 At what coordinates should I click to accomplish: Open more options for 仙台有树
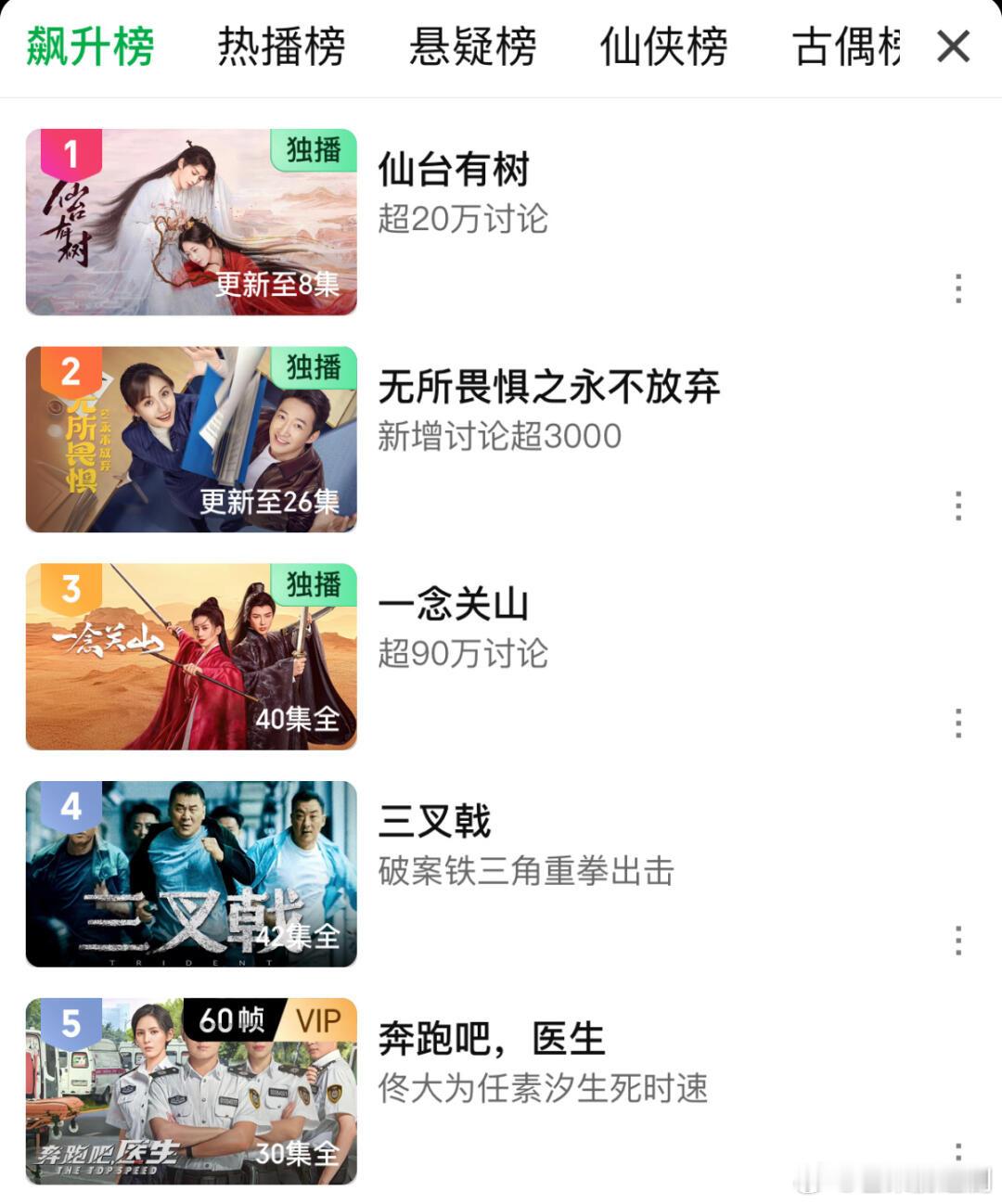(958, 288)
